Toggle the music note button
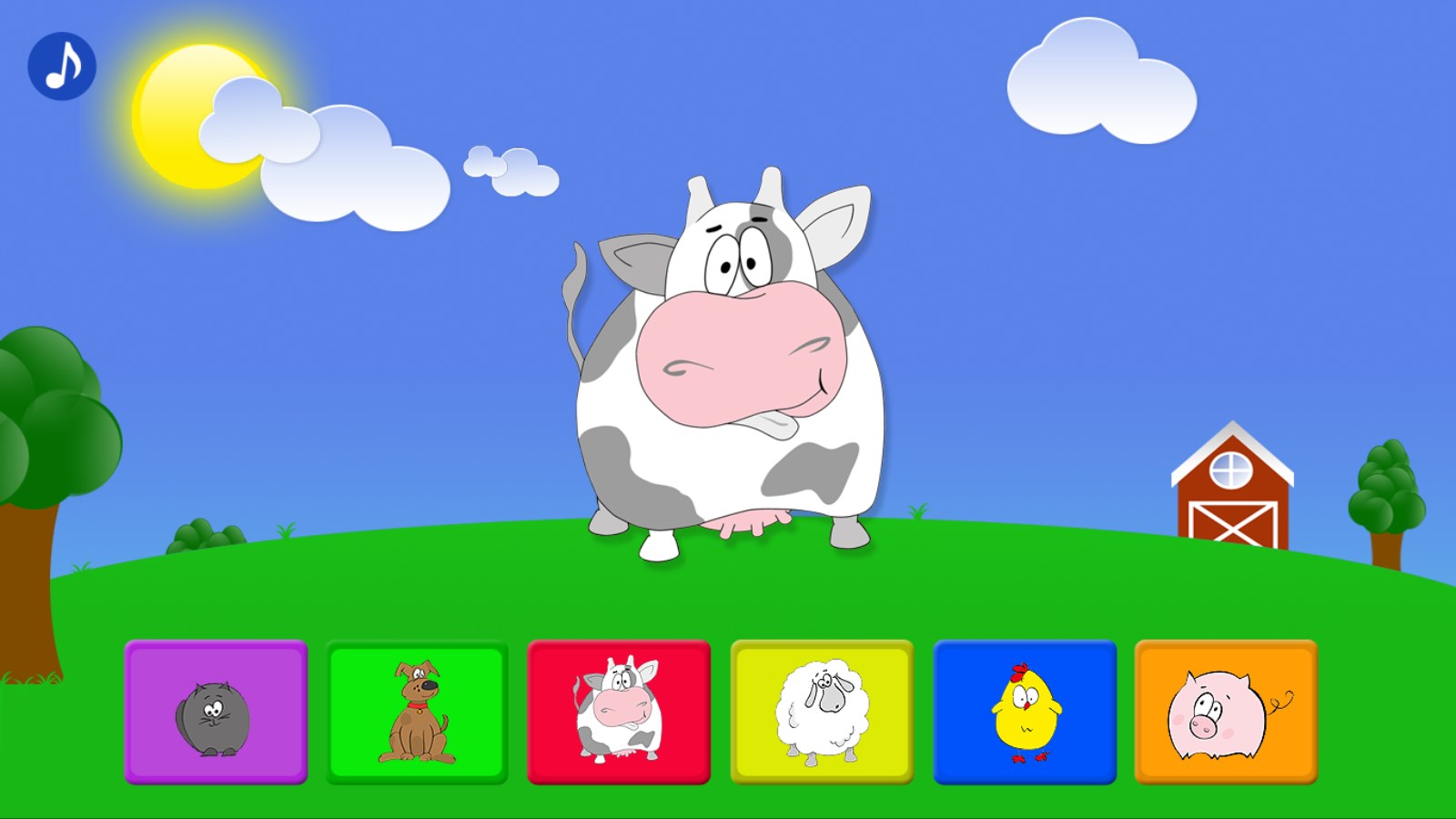 [62, 66]
